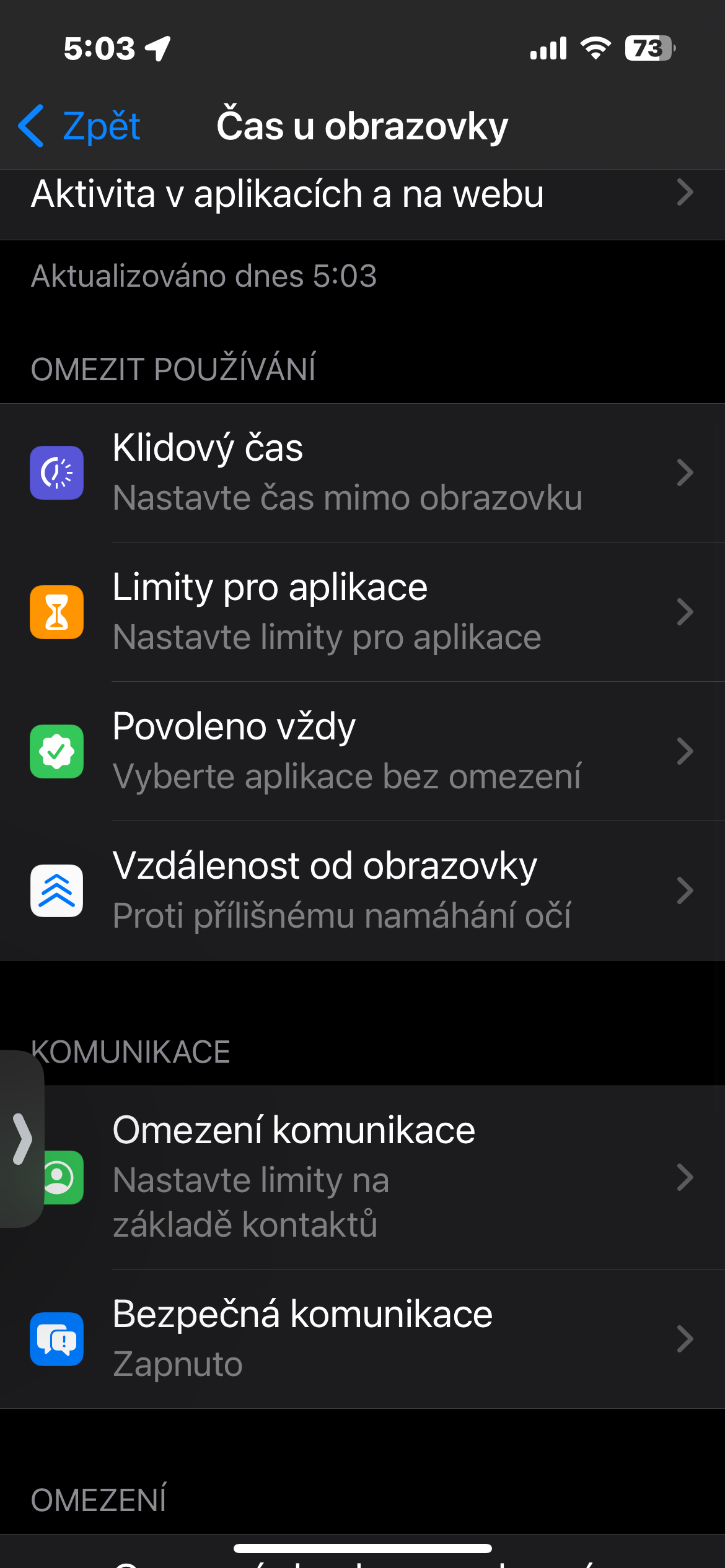The height and width of the screenshot is (1568, 725).
Task: Tap the battery indicator showing 73
Action: coord(649,48)
